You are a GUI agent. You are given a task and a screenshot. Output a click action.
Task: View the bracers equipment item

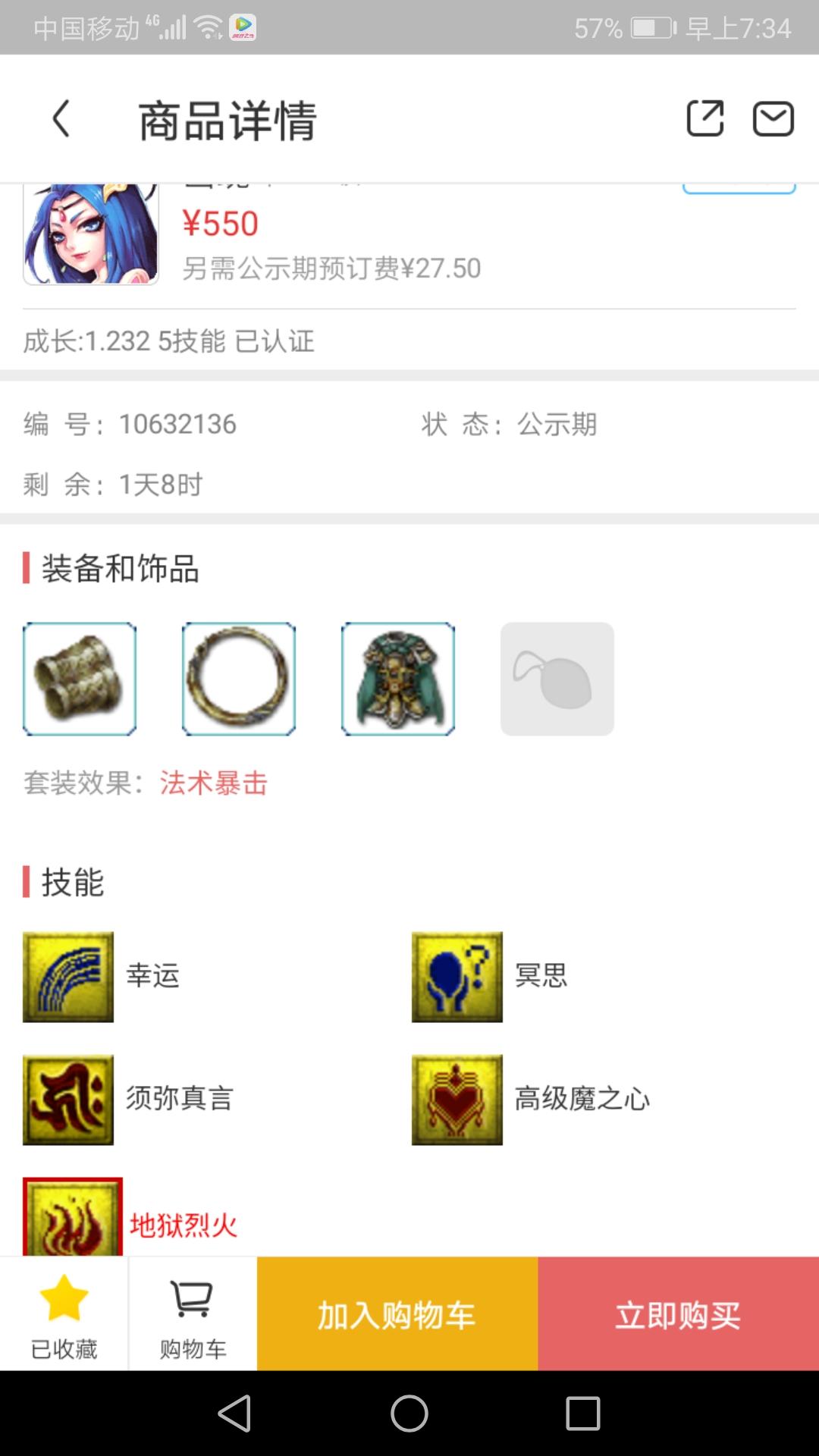[x=80, y=679]
